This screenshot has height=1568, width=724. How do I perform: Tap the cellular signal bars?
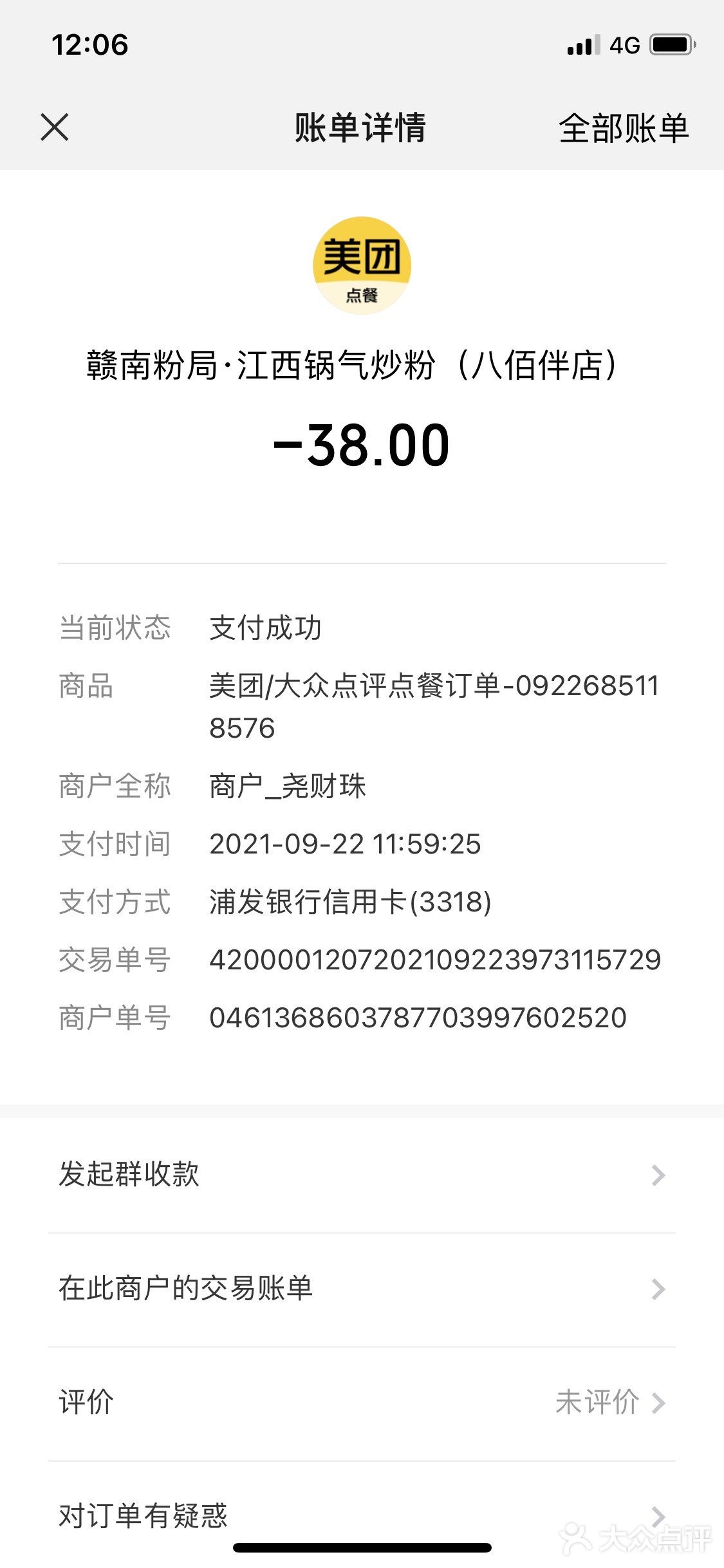[x=581, y=44]
